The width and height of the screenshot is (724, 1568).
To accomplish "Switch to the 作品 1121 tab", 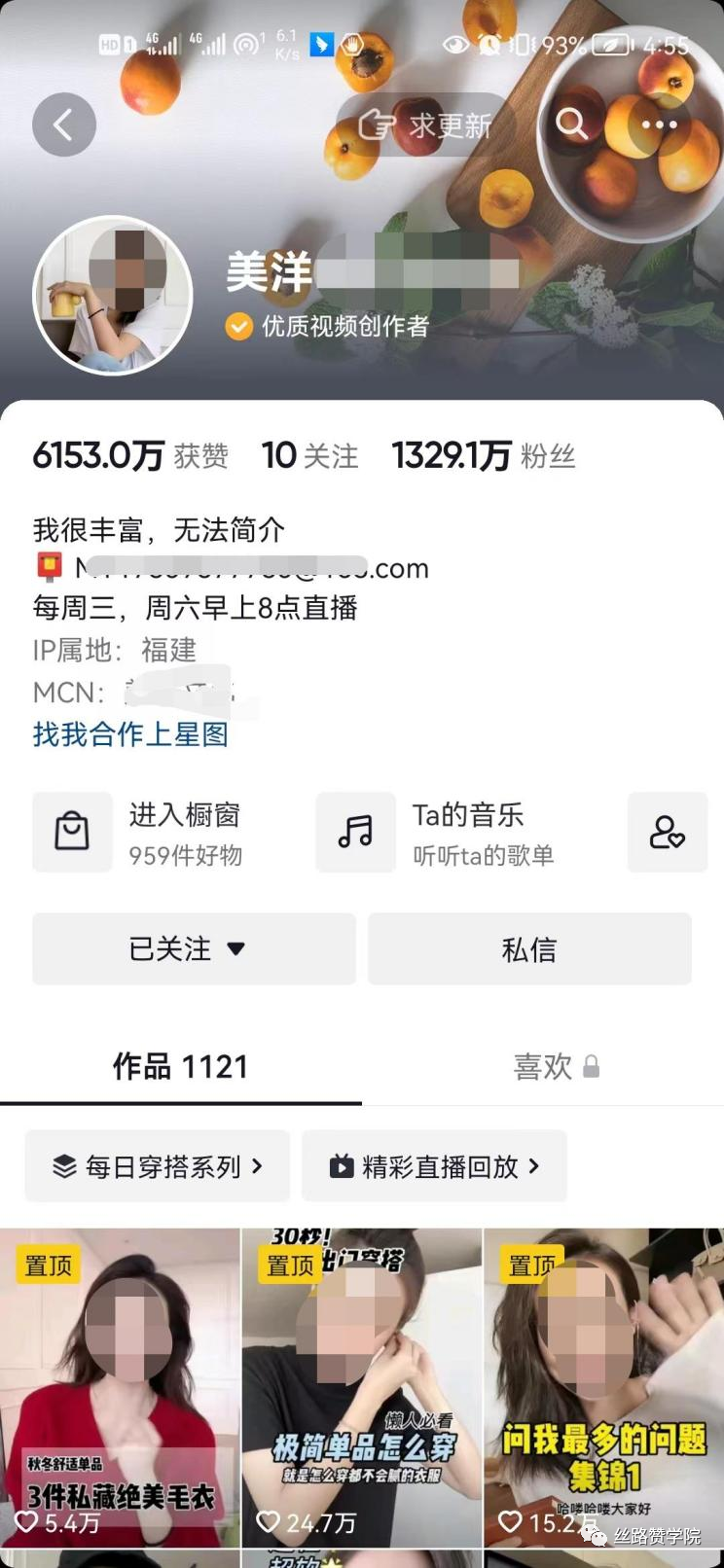I will tap(180, 1067).
